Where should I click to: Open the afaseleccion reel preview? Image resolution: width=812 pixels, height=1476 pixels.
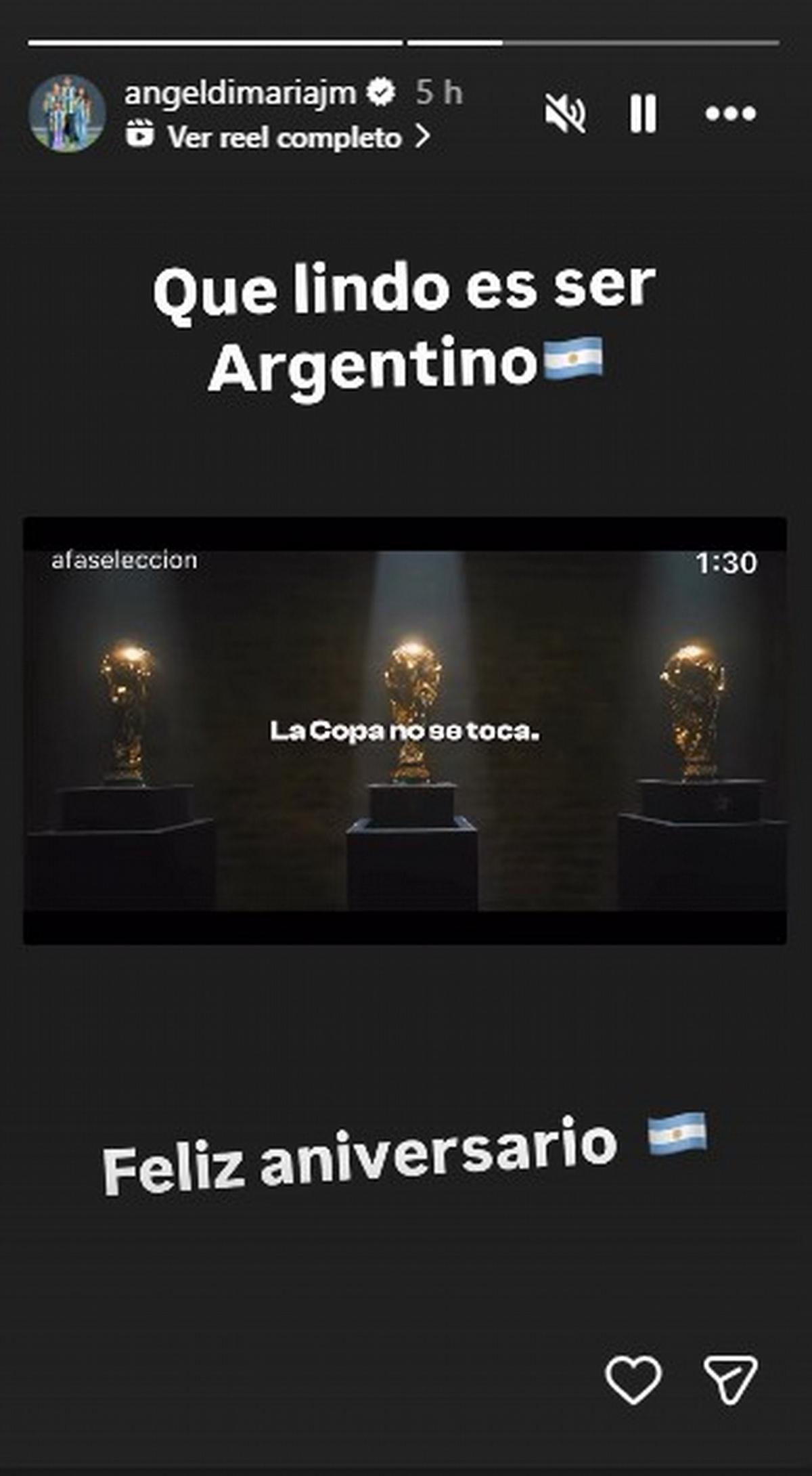[405, 731]
